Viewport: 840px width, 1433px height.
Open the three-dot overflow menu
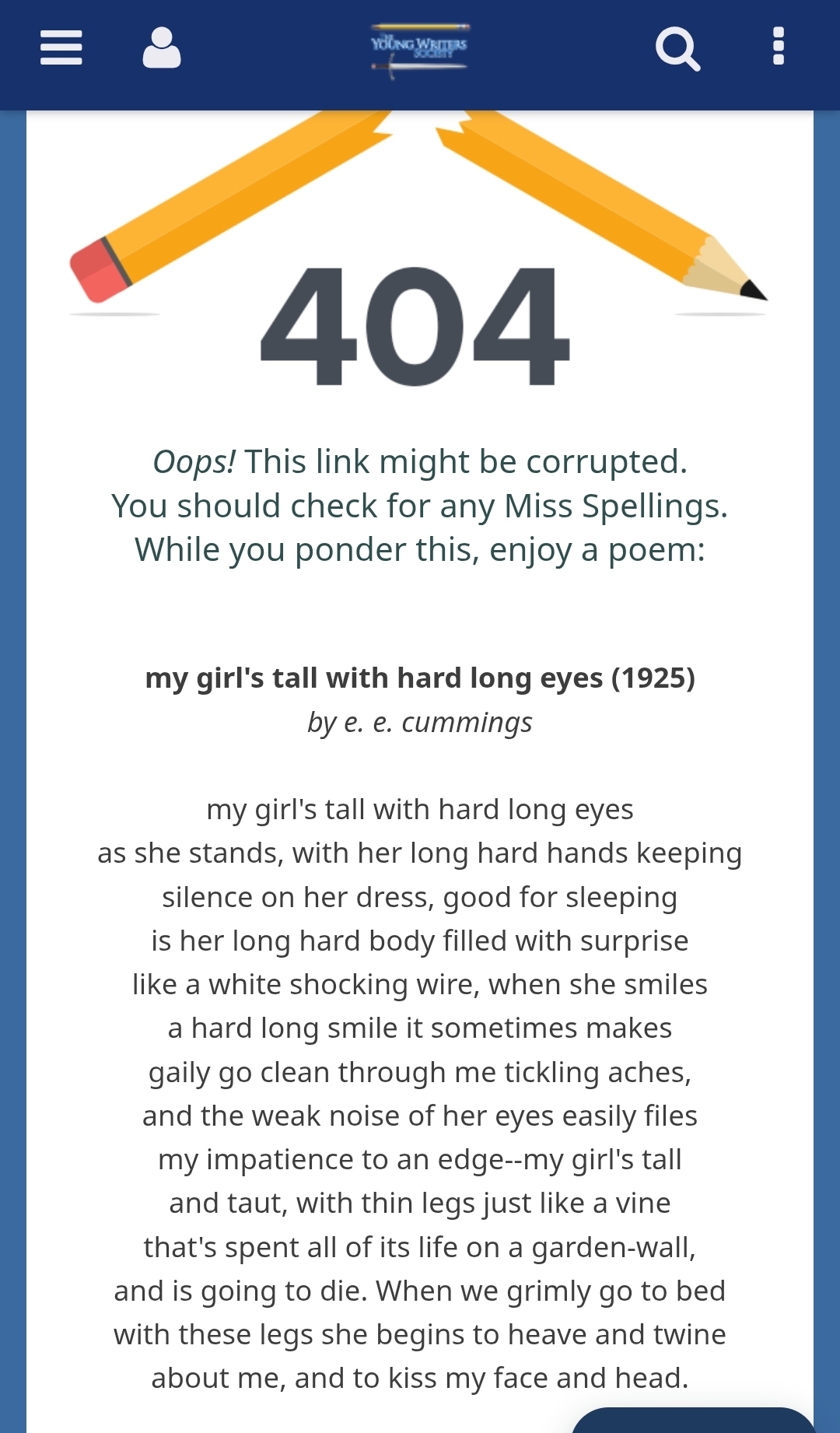coord(779,47)
